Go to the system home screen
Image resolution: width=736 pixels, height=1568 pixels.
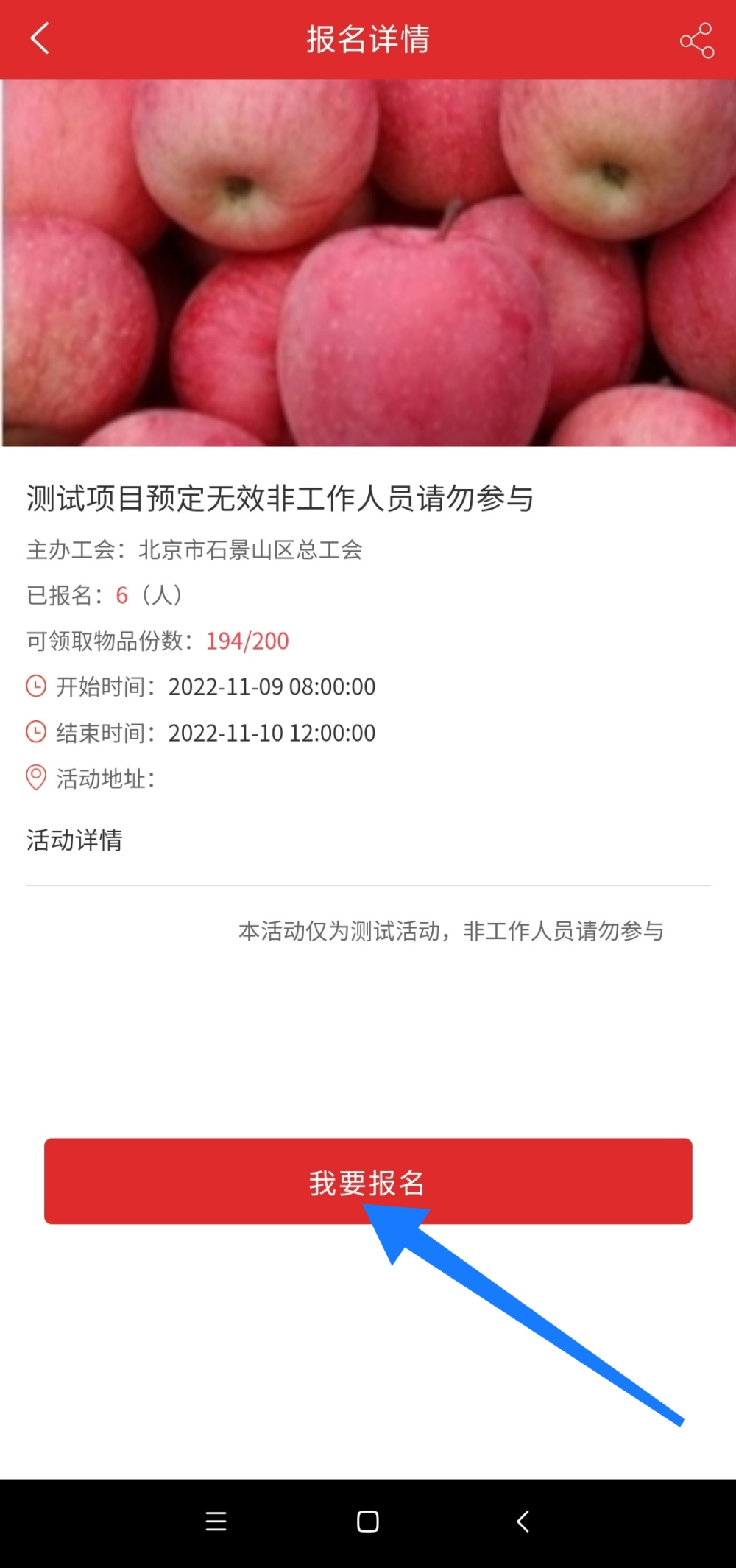[368, 1522]
